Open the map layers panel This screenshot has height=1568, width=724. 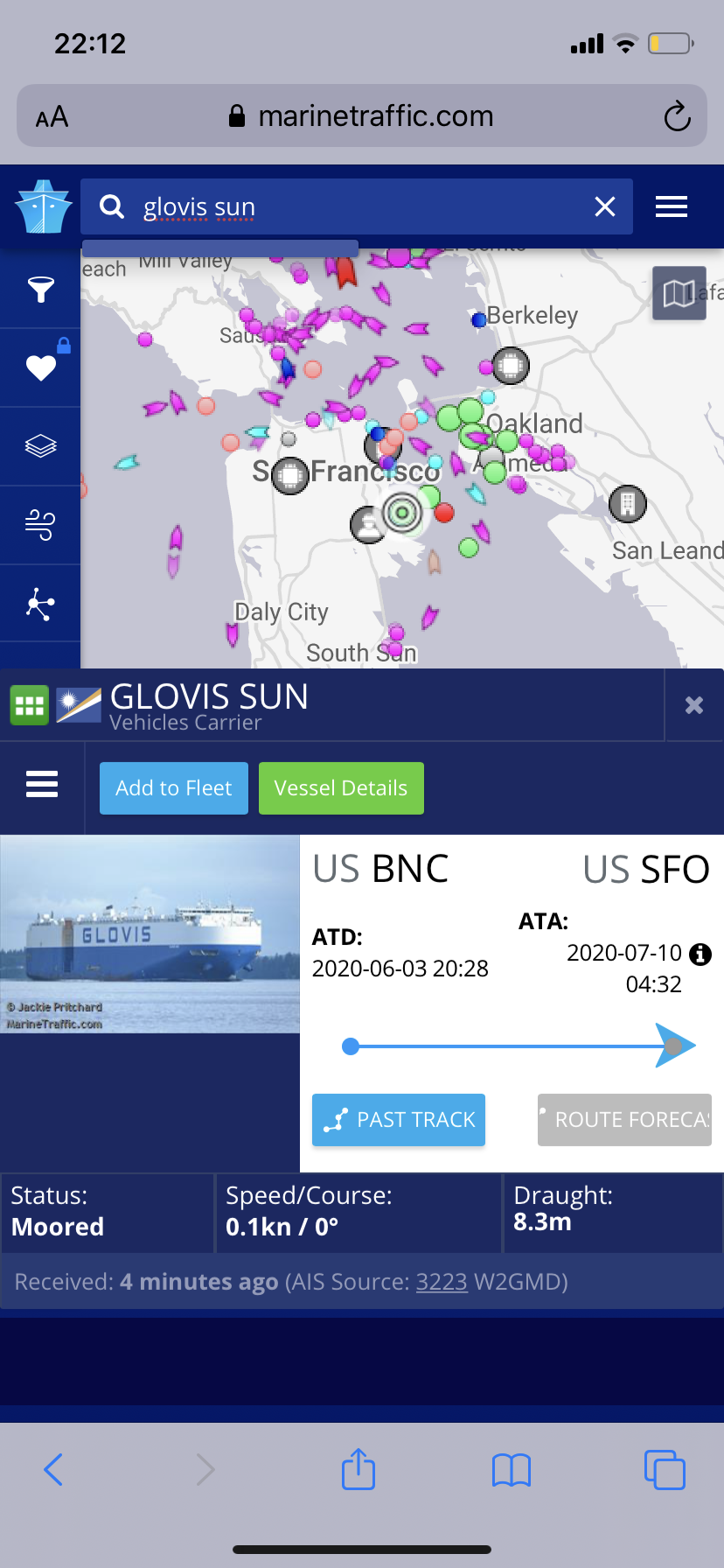coord(40,446)
